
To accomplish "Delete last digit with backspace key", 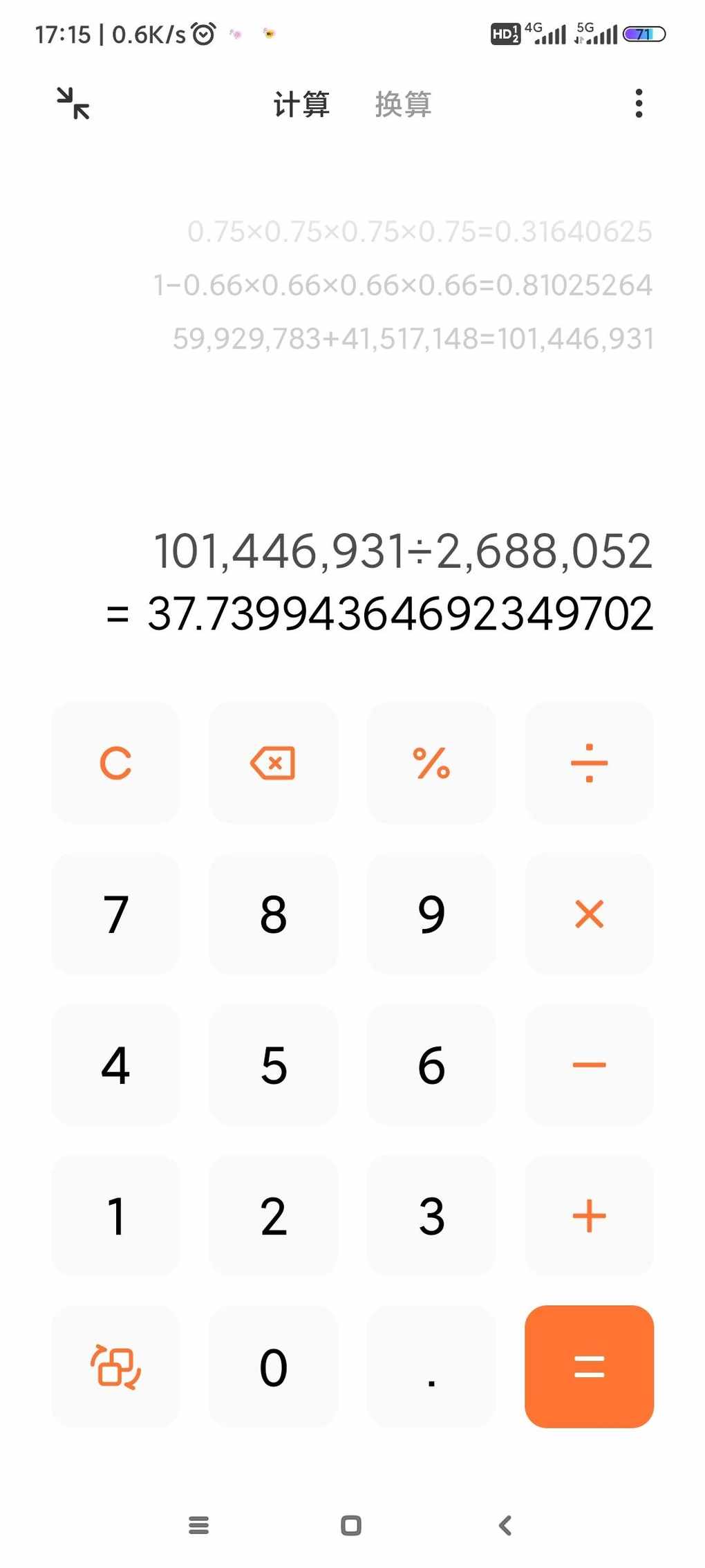I will pyautogui.click(x=273, y=763).
